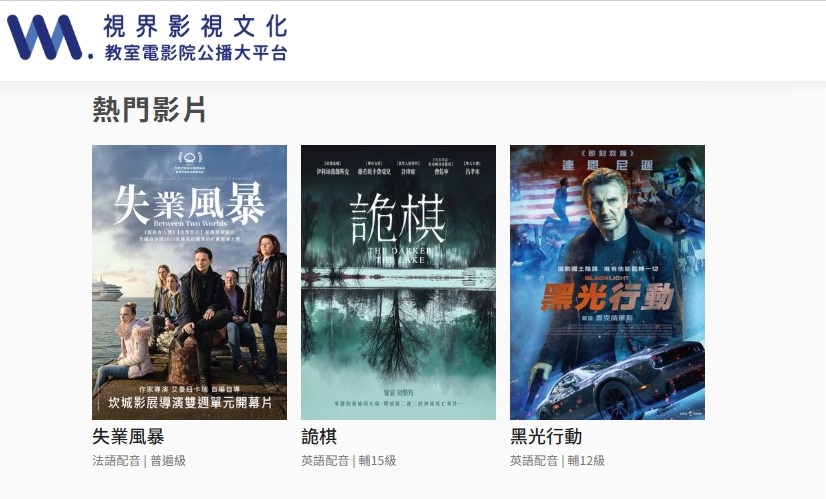Select the 詭棋 movie card
The image size is (826, 499).
[398, 282]
